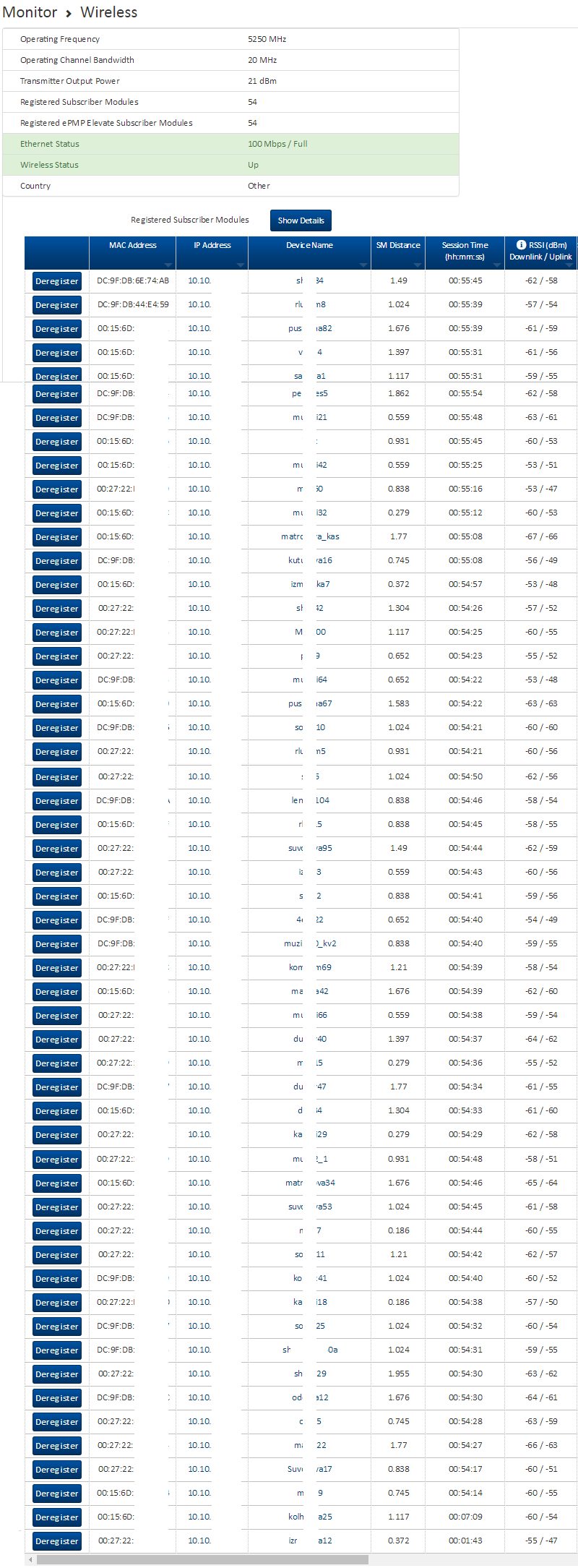The width and height of the screenshot is (578, 1568).
Task: Go to the Monitor breadcrumb
Action: pyautogui.click(x=30, y=12)
